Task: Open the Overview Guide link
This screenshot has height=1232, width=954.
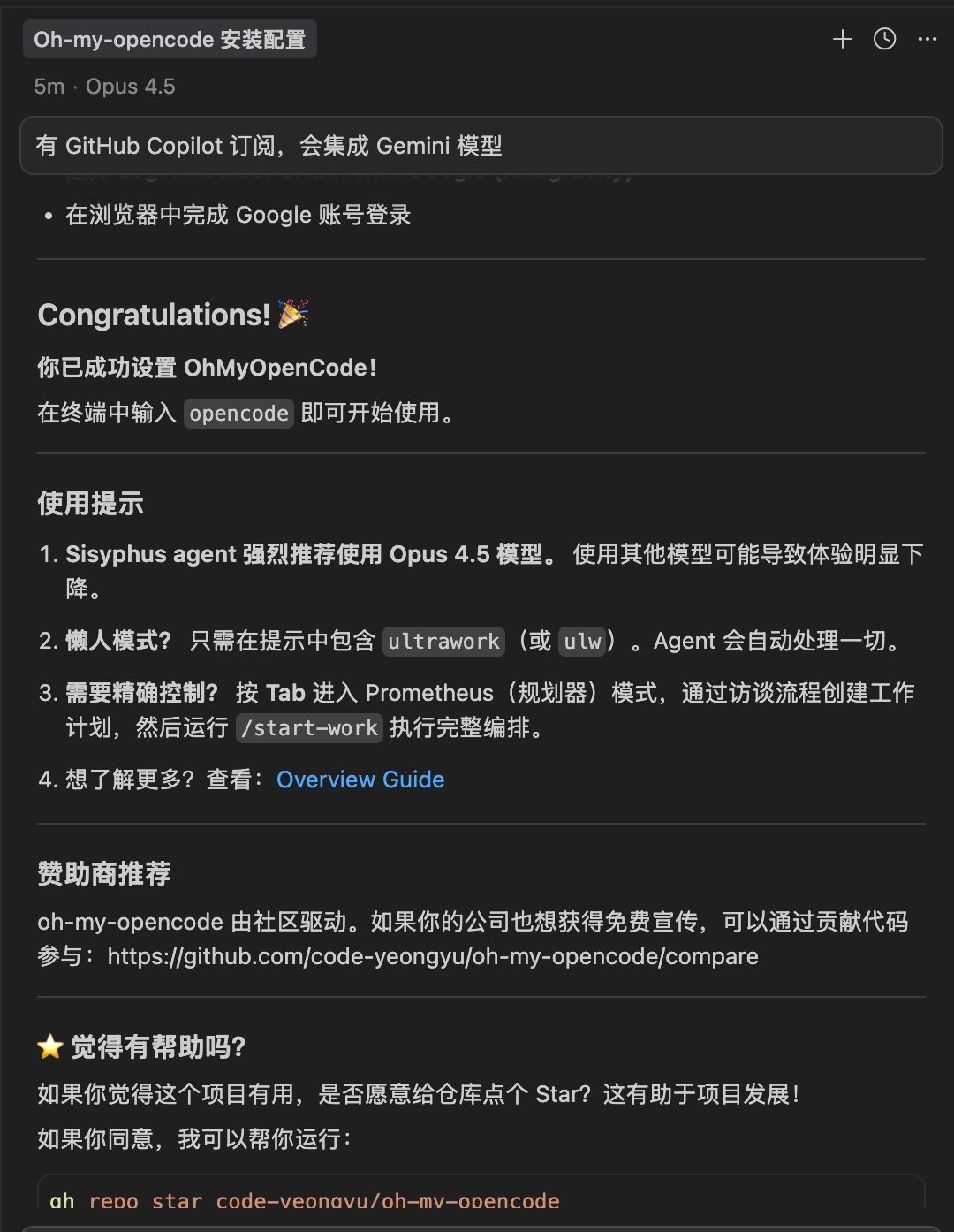Action: pos(360,780)
